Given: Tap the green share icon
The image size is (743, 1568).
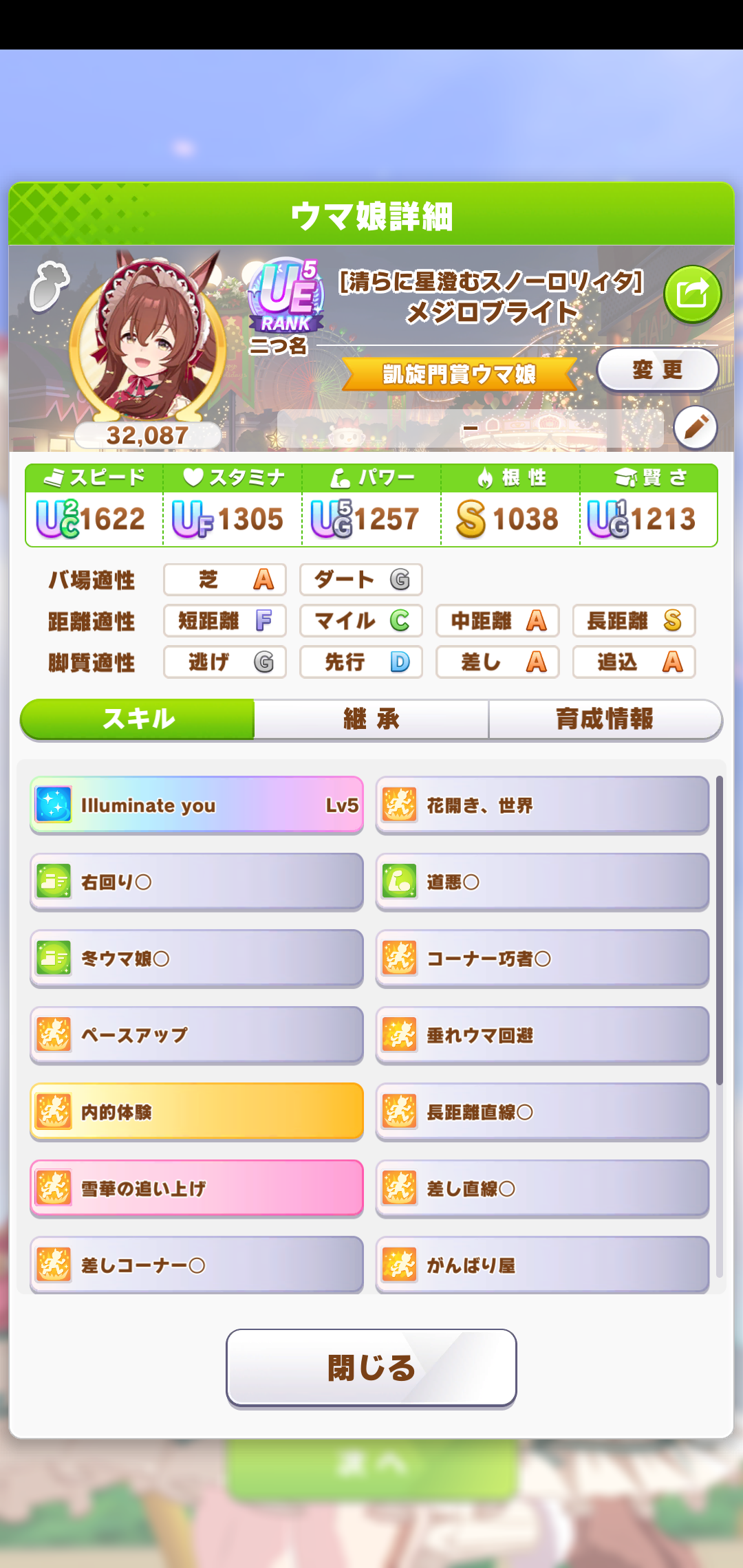Looking at the screenshot, I should point(692,294).
